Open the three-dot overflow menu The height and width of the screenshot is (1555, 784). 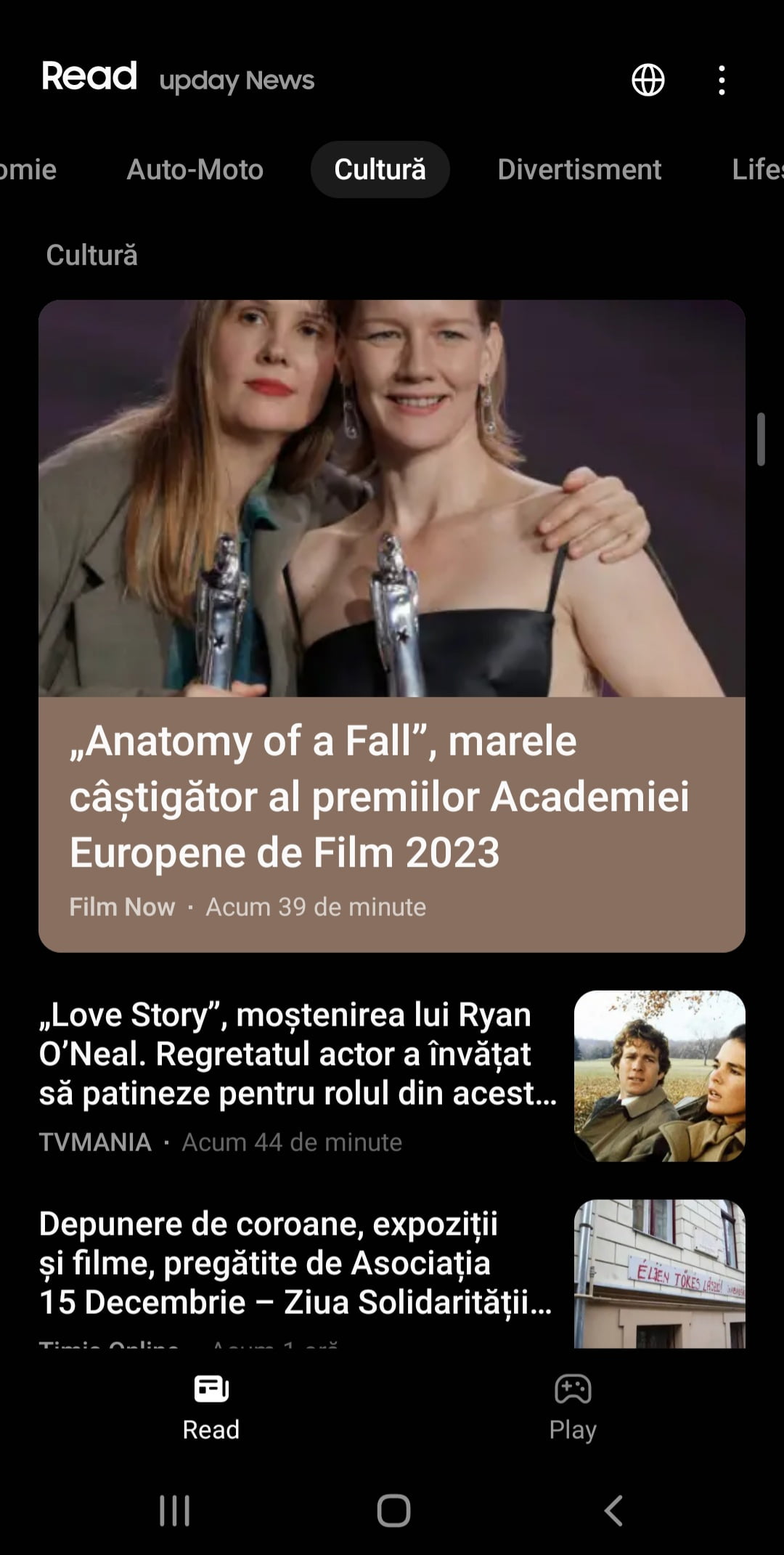[x=721, y=80]
